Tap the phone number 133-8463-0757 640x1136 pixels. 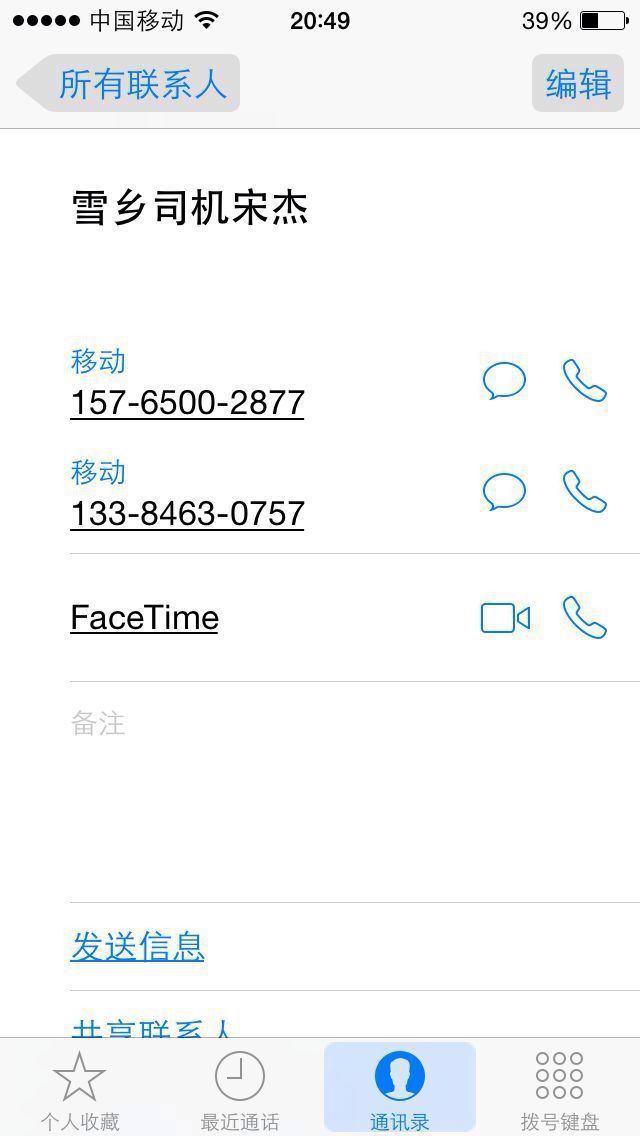(x=187, y=514)
